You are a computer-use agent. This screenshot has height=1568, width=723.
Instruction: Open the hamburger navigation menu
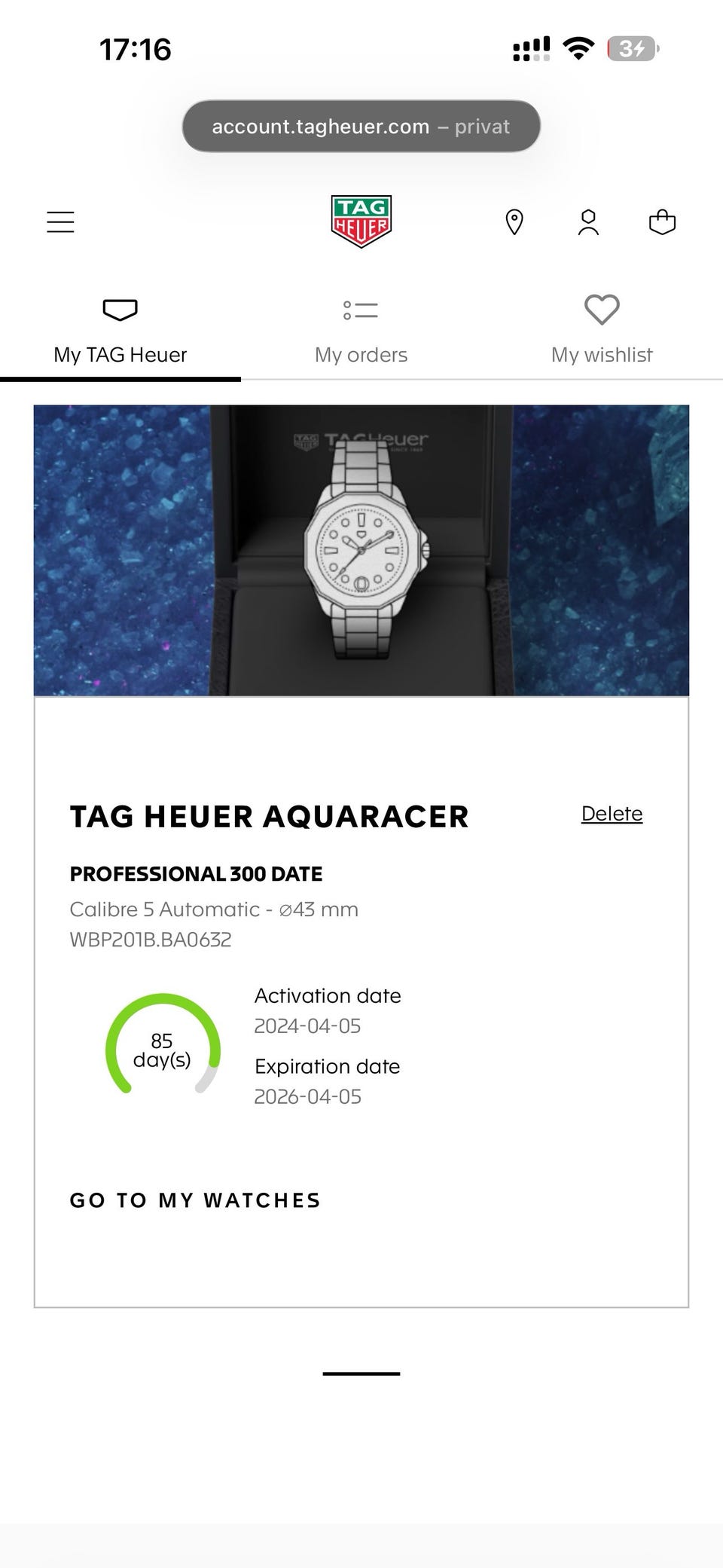tap(60, 221)
